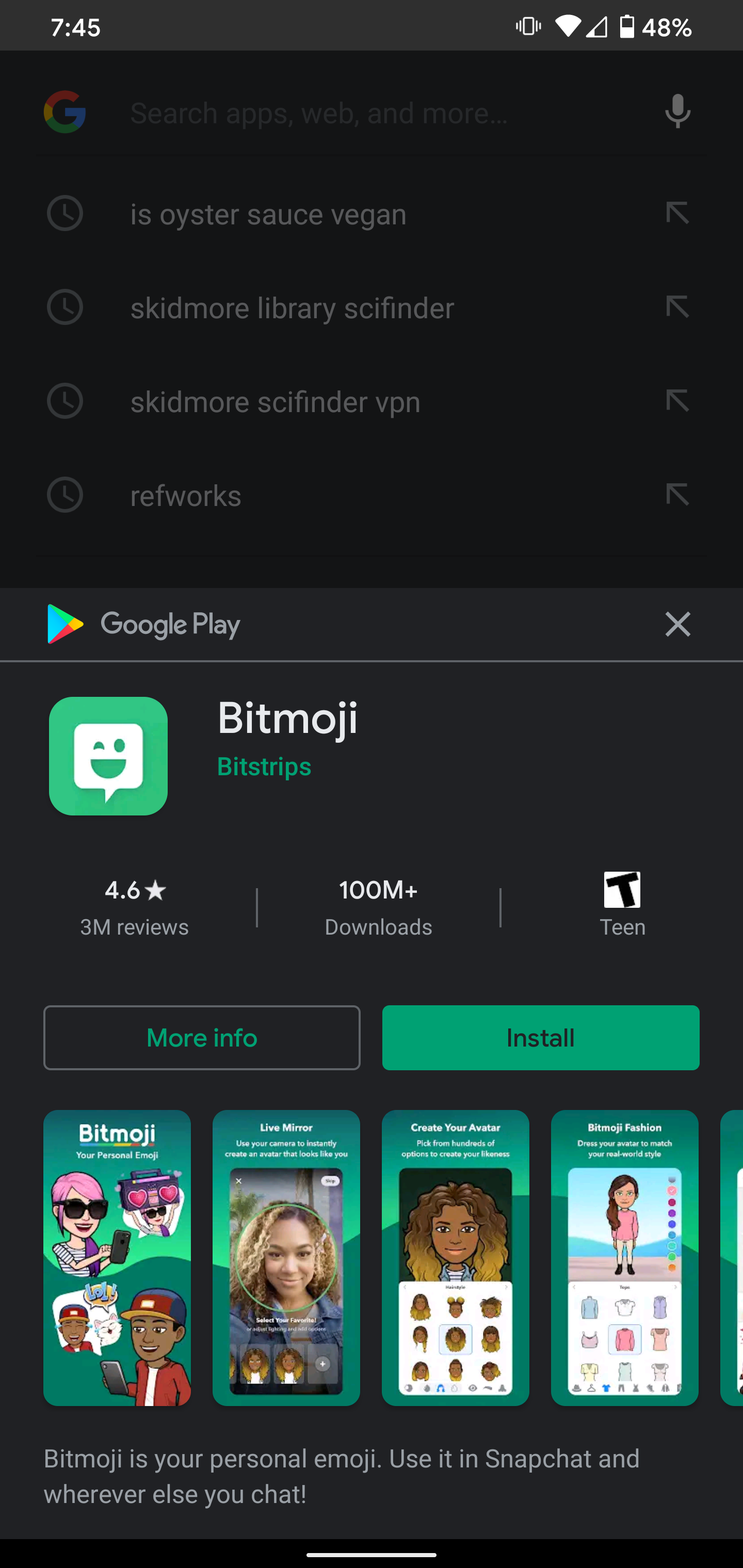Dismiss the Google Play popup
Screen dimensions: 743x1568
[x=677, y=624]
